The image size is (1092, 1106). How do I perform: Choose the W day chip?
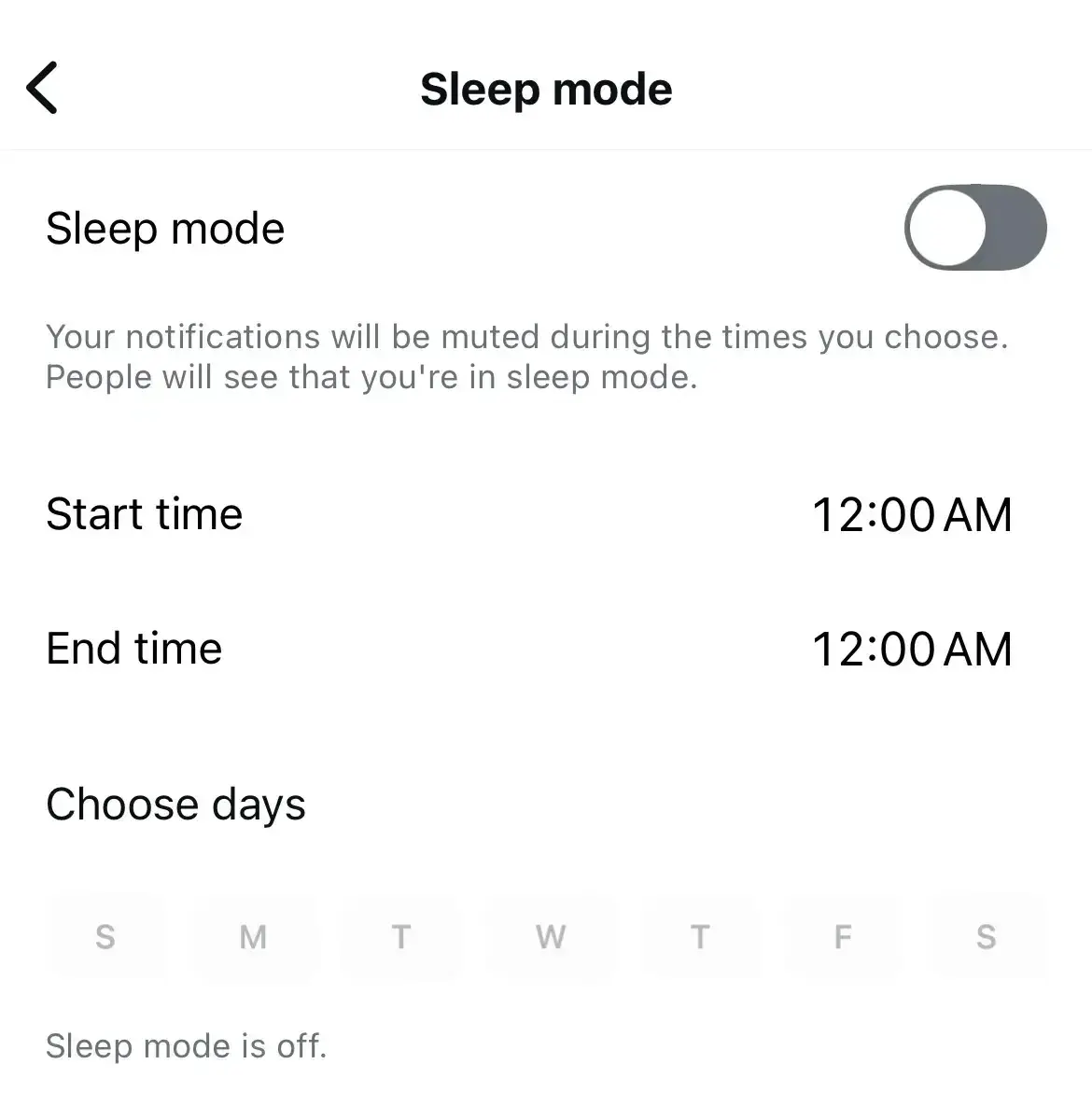click(x=551, y=936)
